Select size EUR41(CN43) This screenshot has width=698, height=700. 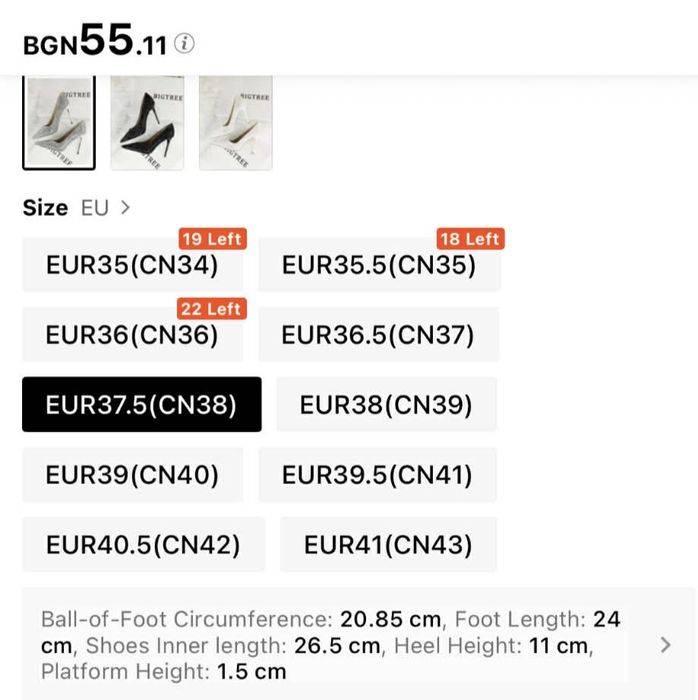[x=388, y=545]
